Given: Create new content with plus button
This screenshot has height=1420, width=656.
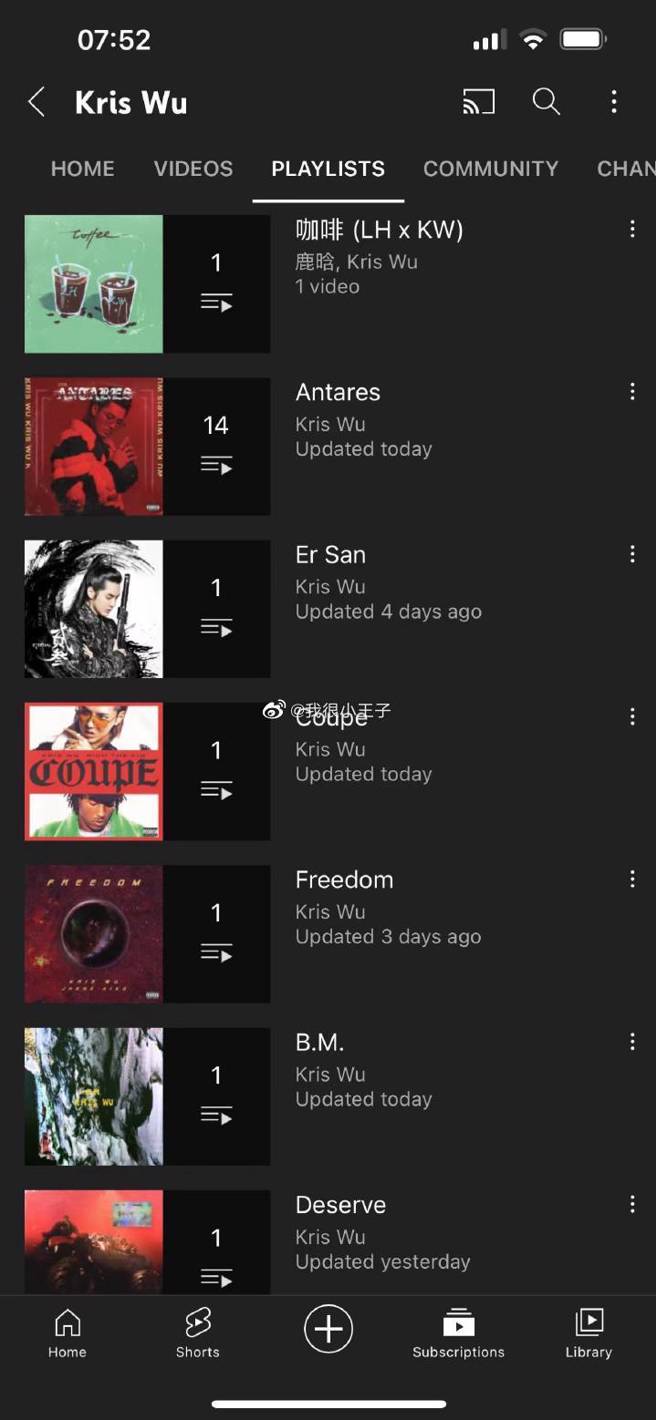Looking at the screenshot, I should click(x=328, y=1329).
